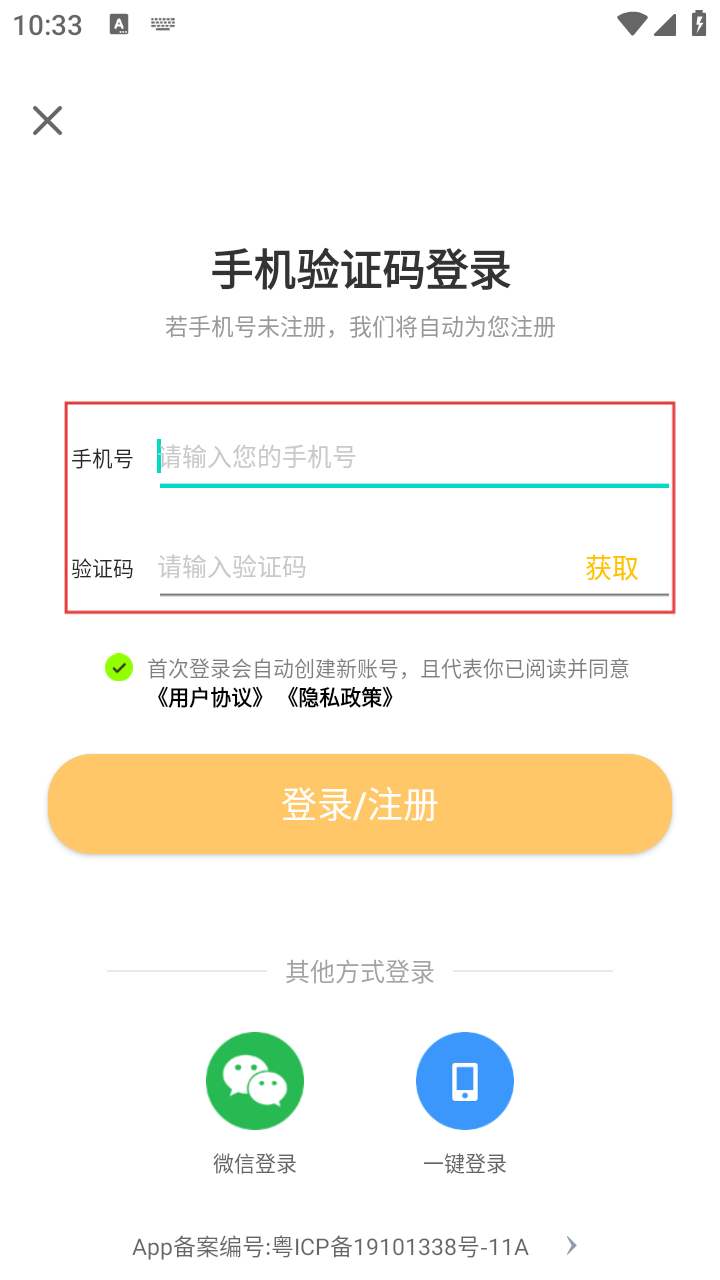
Task: Choose 一键登录 one-tap login
Action: (x=465, y=1081)
